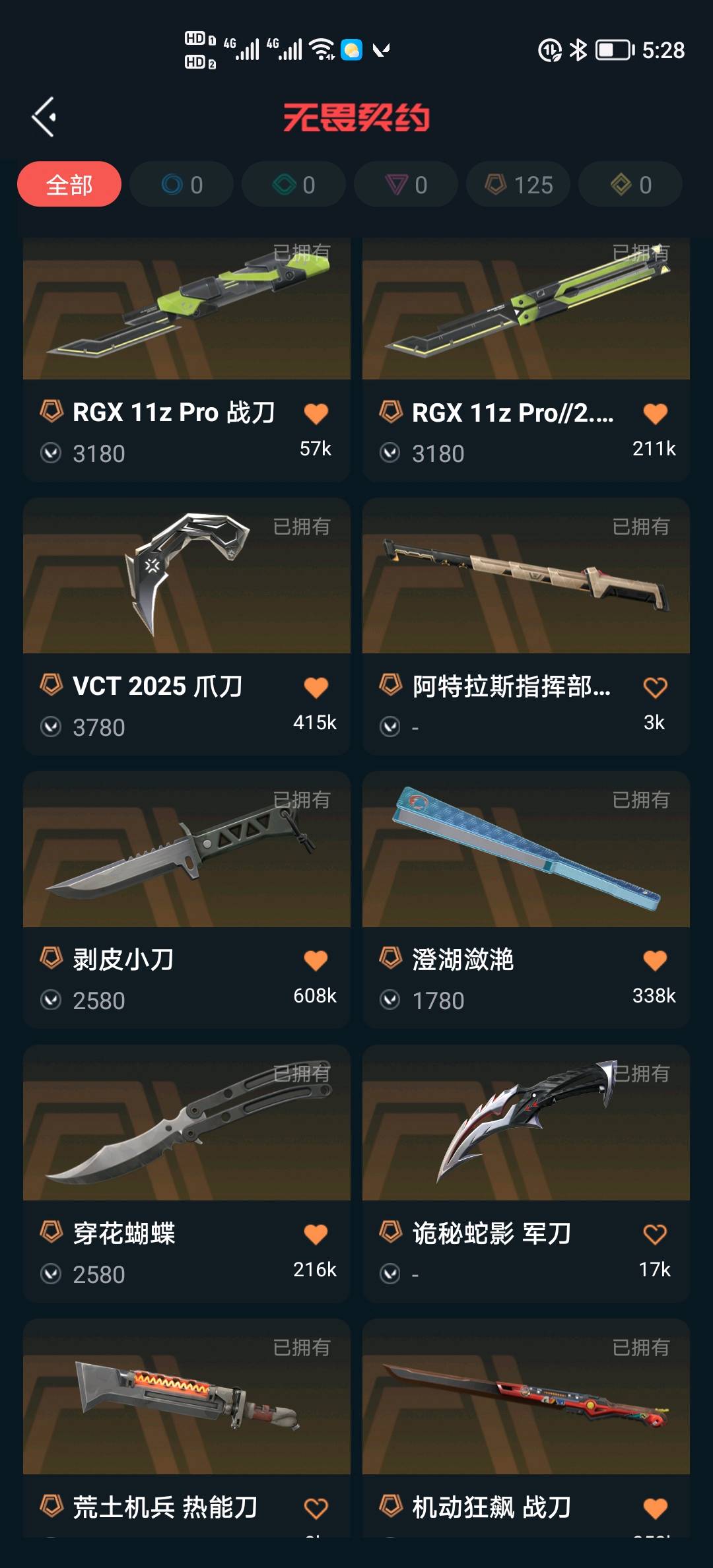Select the purple triangle tier filter chip
This screenshot has height=1568, width=713.
[x=406, y=185]
